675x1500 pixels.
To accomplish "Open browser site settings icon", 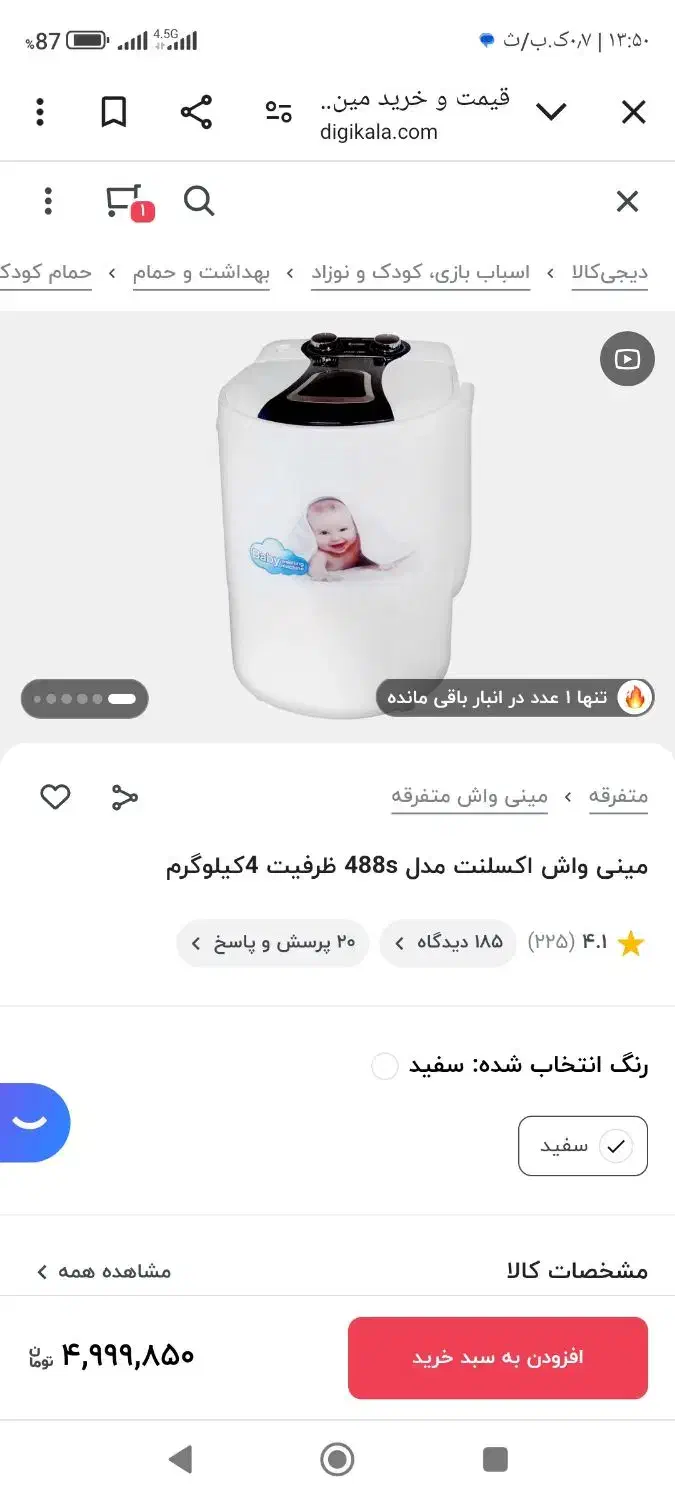I will point(279,112).
